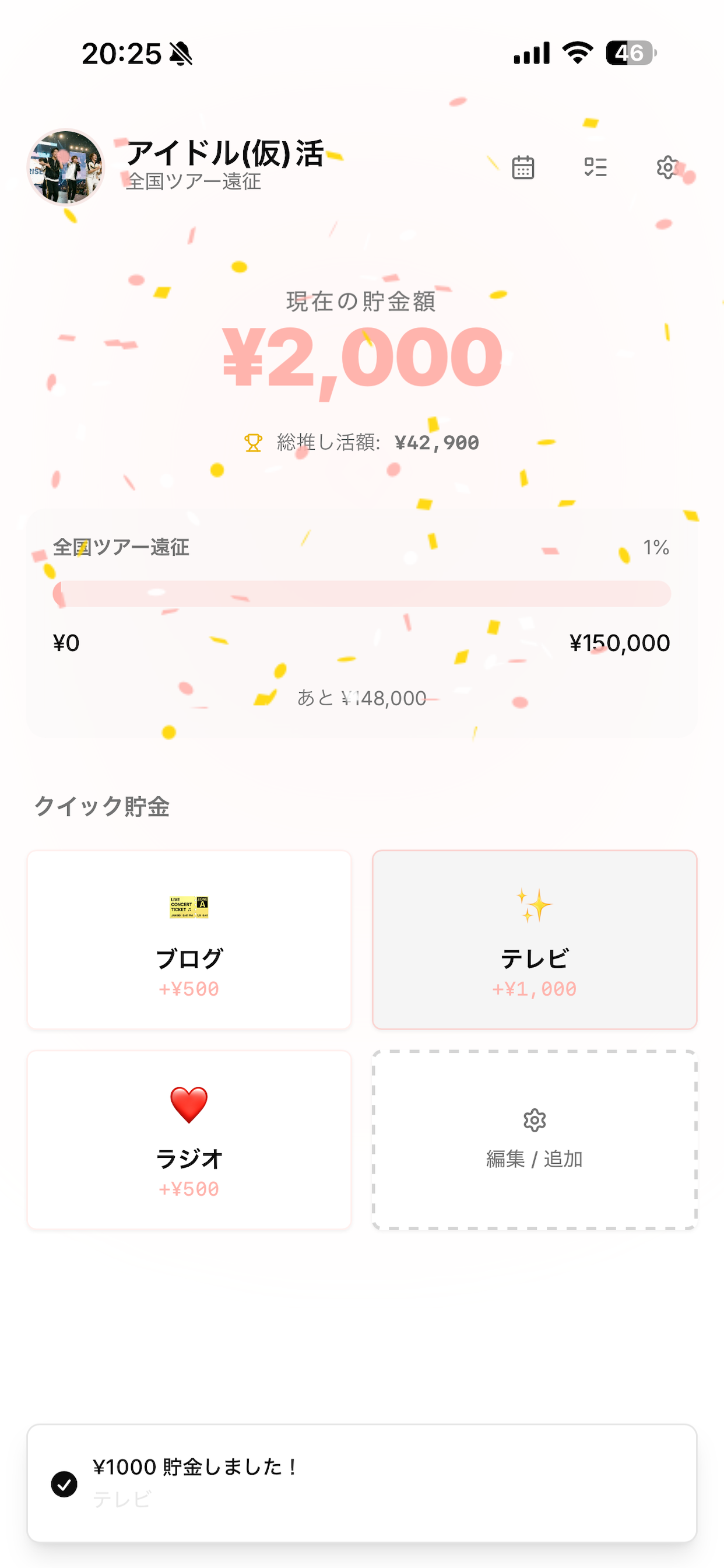Image resolution: width=724 pixels, height=1568 pixels.
Task: Click the gear icon inside the 編集/追加 card
Action: click(x=535, y=1120)
